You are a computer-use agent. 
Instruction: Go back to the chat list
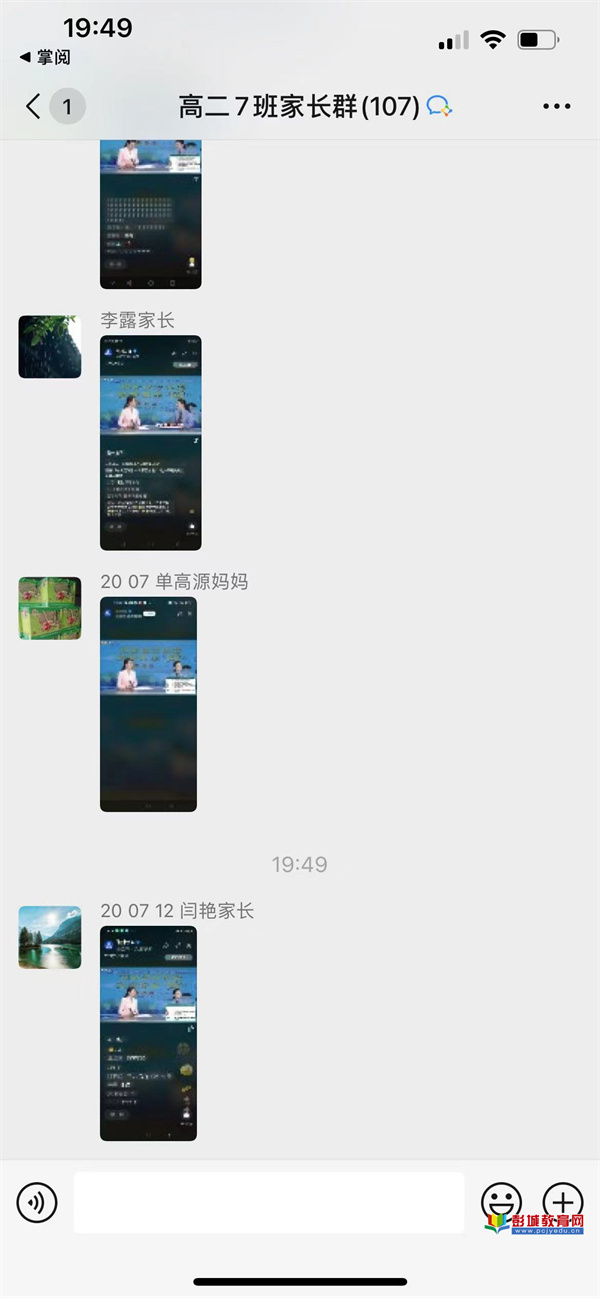point(34,106)
